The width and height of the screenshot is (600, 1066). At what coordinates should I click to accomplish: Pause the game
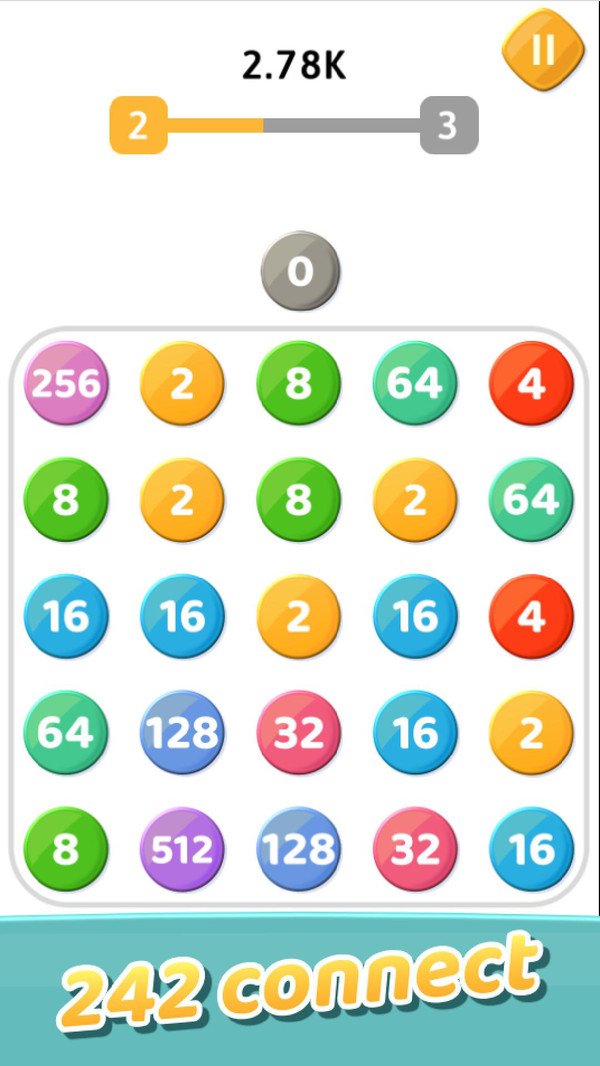click(x=542, y=50)
